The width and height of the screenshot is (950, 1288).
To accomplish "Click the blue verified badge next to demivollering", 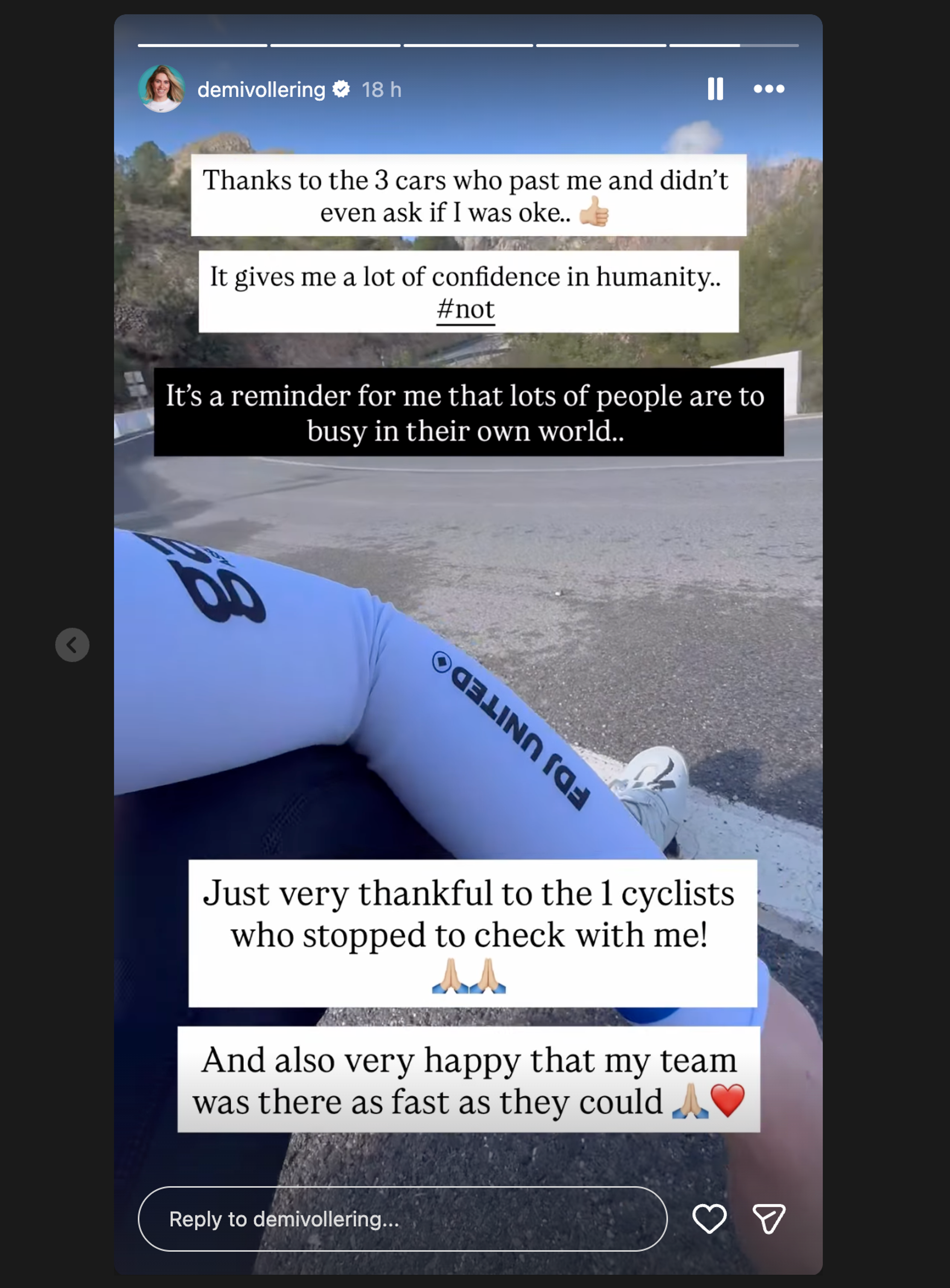I will pyautogui.click(x=340, y=89).
